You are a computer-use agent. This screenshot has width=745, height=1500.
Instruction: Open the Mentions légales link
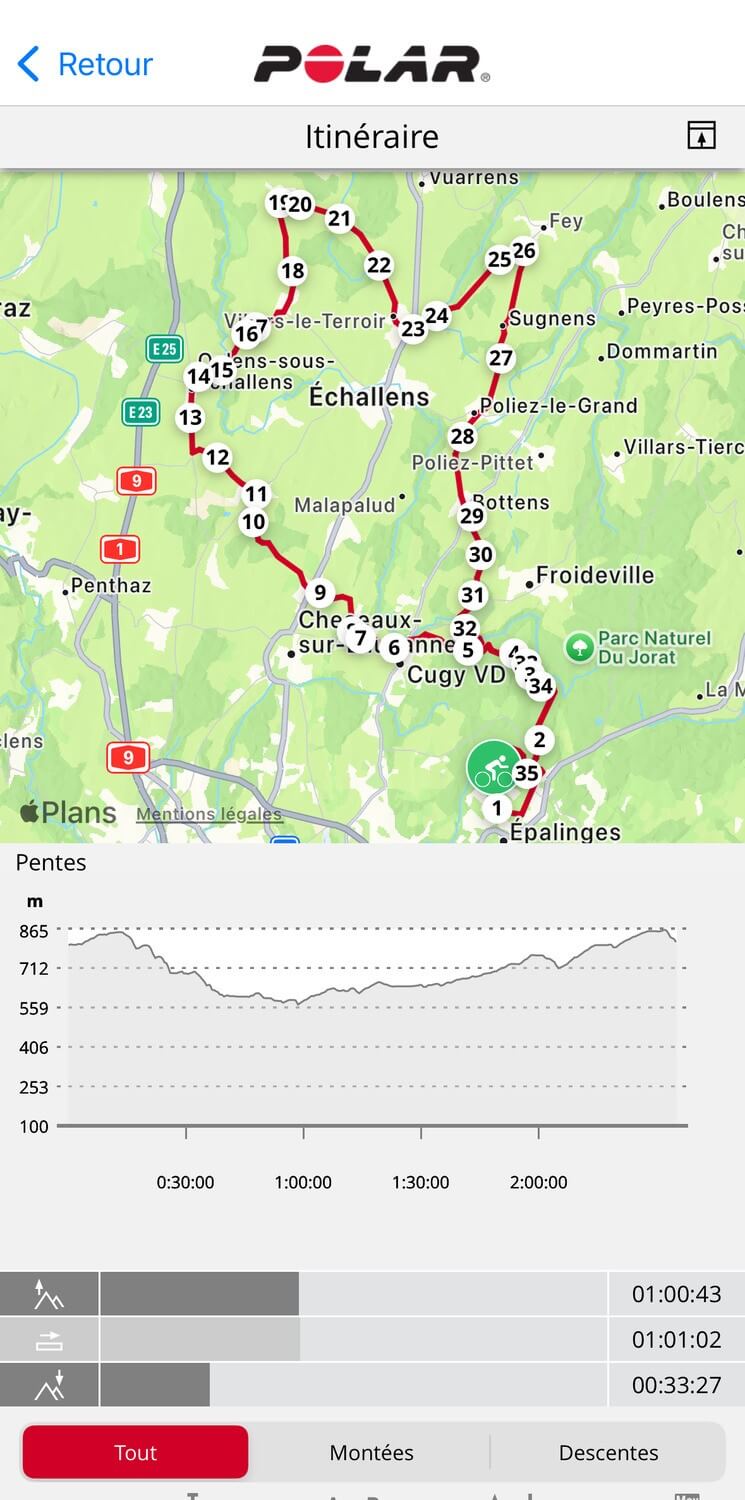point(209,814)
